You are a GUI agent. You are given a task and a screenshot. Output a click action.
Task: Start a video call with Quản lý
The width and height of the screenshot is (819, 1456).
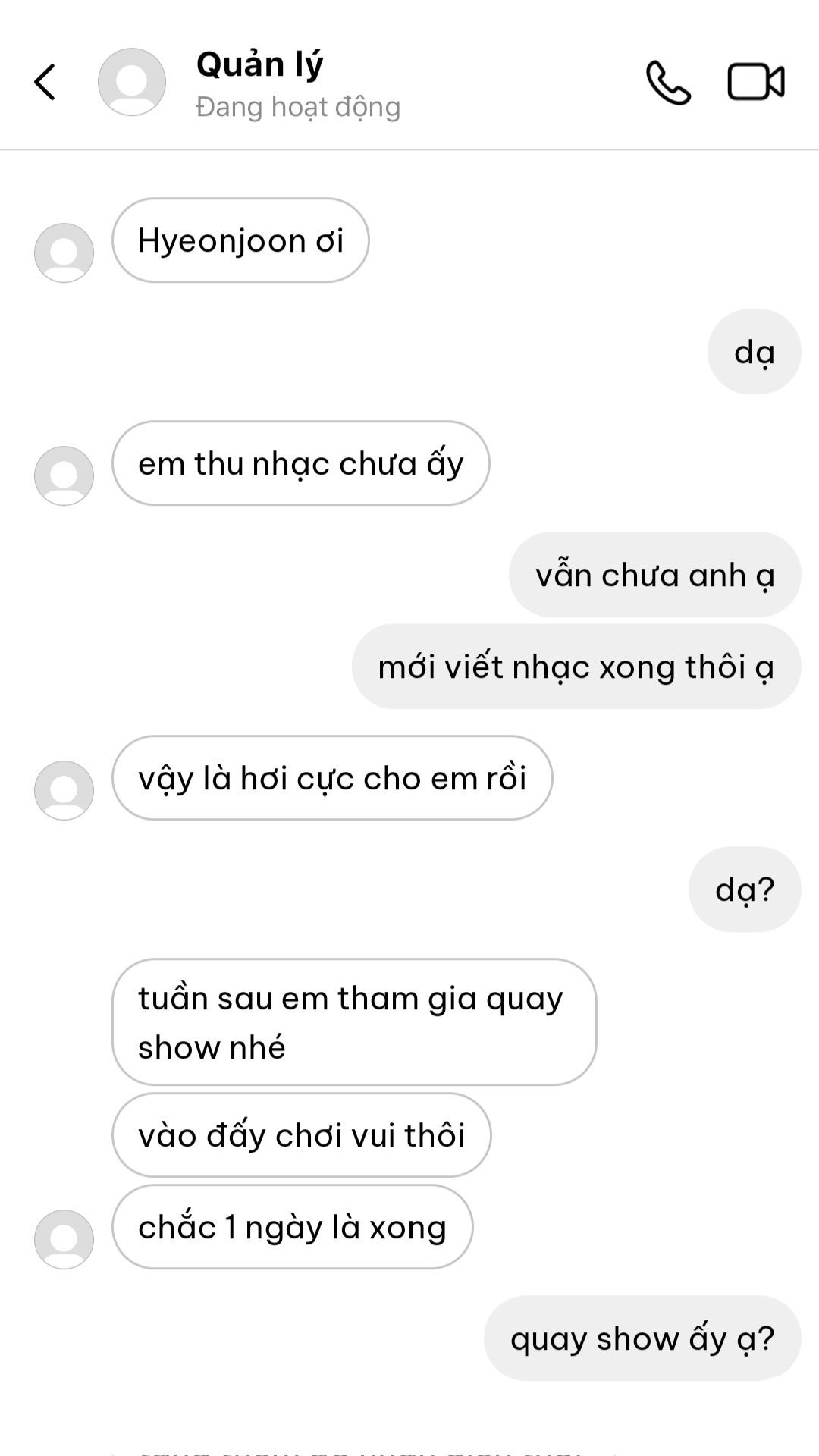pos(755,82)
